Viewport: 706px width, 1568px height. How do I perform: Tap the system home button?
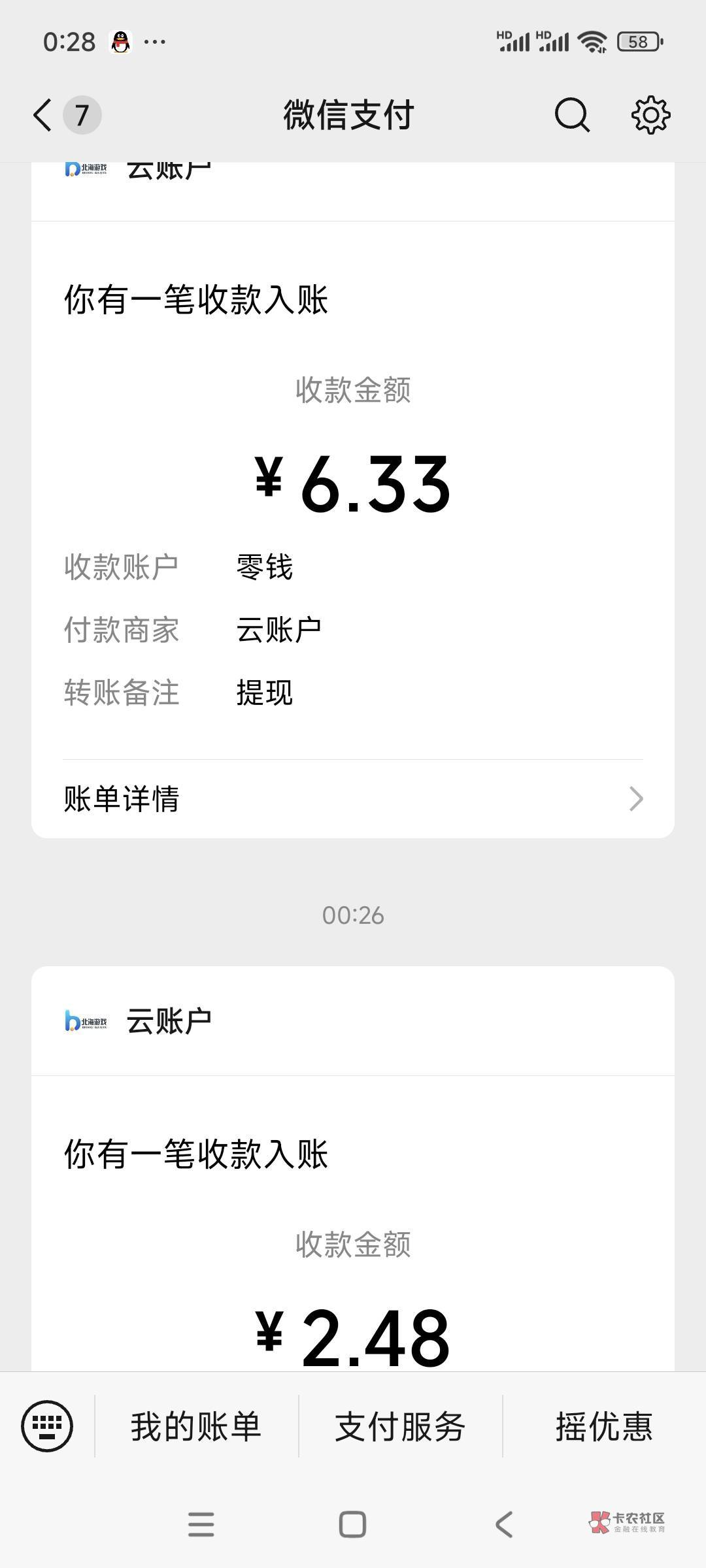pos(352,1524)
